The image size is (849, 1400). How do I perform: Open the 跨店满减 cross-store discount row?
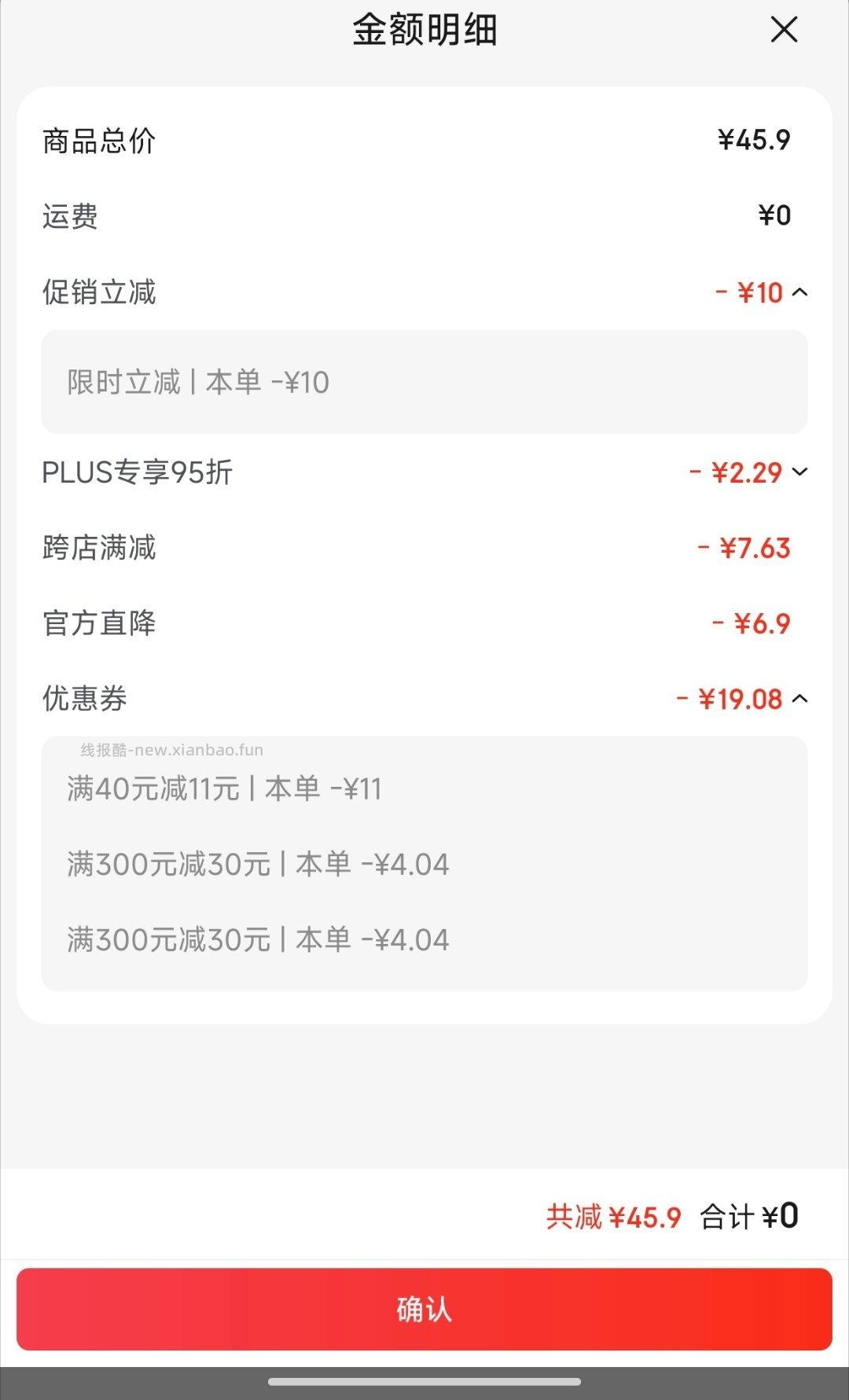click(424, 548)
